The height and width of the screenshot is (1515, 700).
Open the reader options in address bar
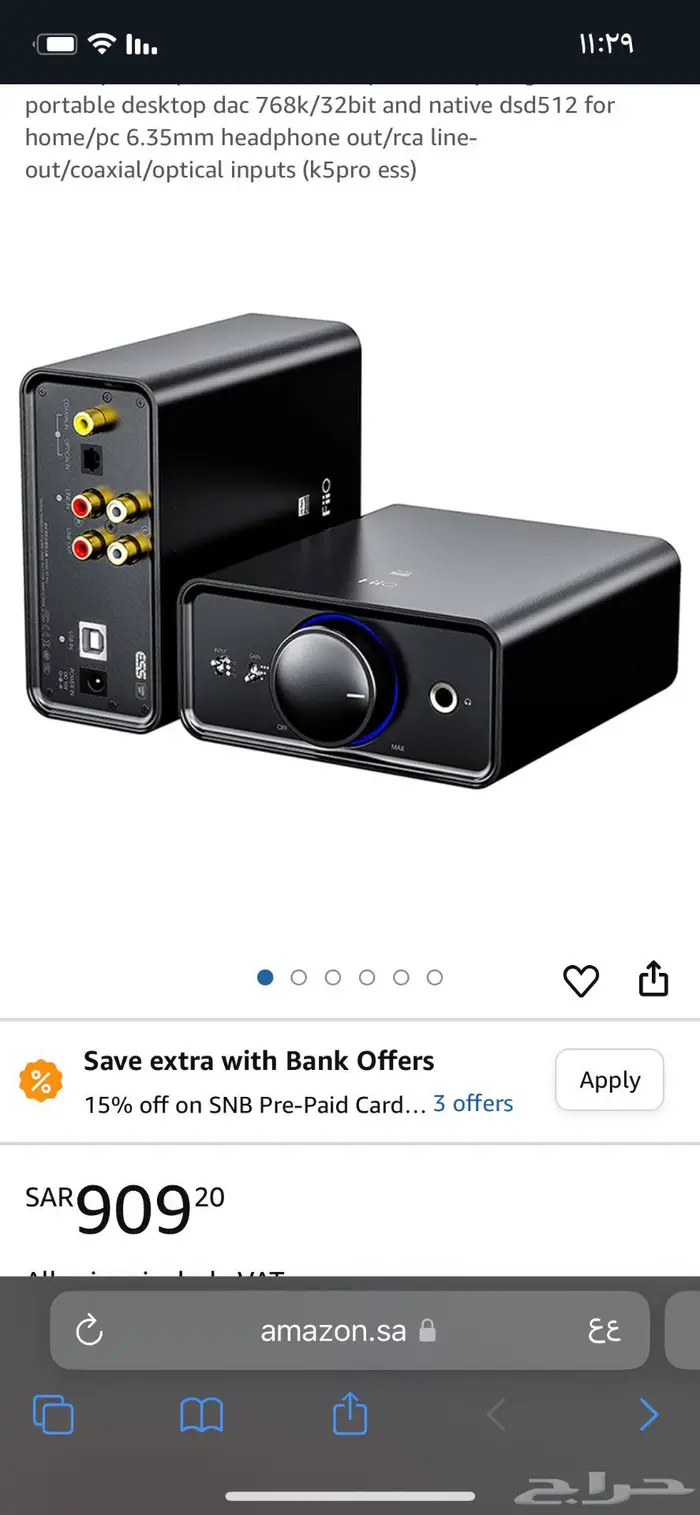605,1331
